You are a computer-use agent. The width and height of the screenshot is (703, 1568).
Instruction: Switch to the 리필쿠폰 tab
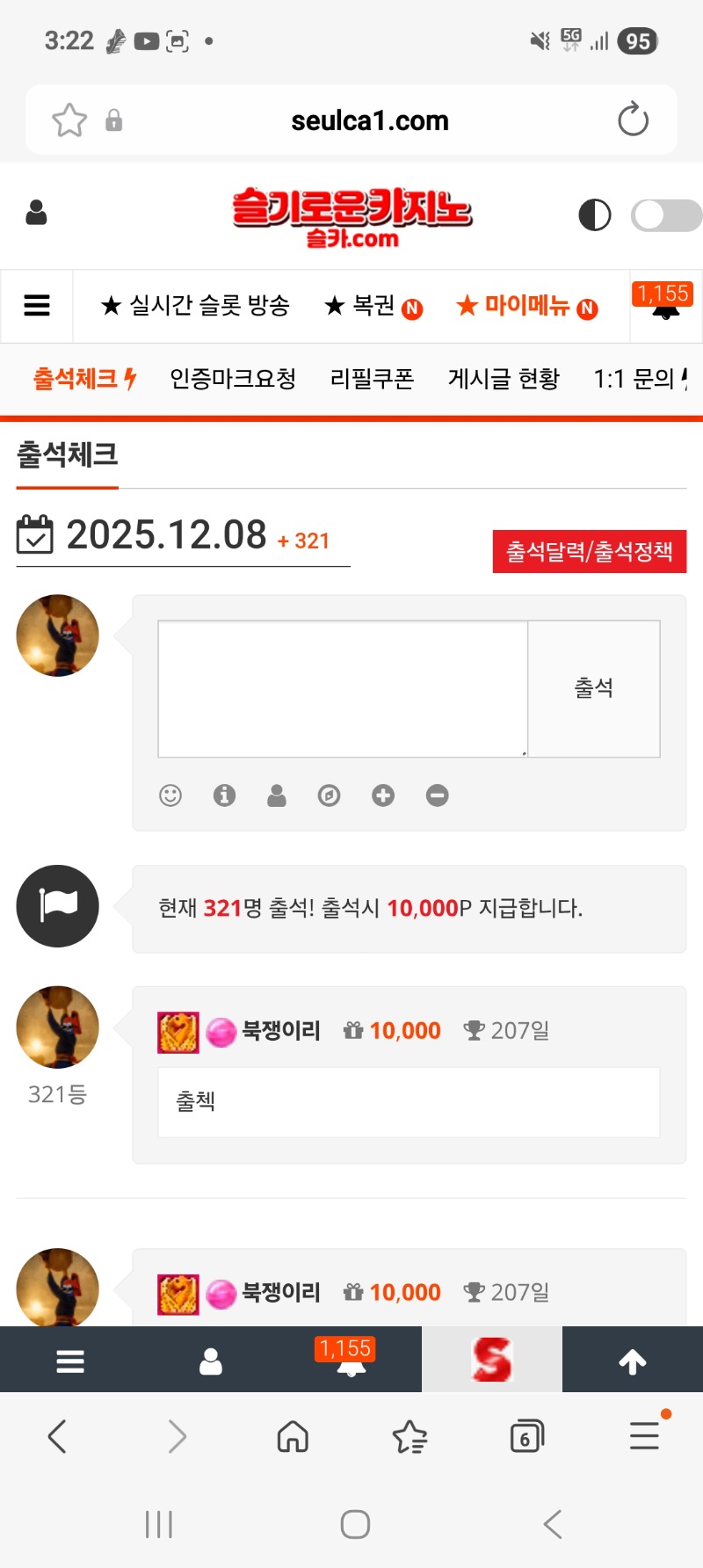tap(372, 378)
